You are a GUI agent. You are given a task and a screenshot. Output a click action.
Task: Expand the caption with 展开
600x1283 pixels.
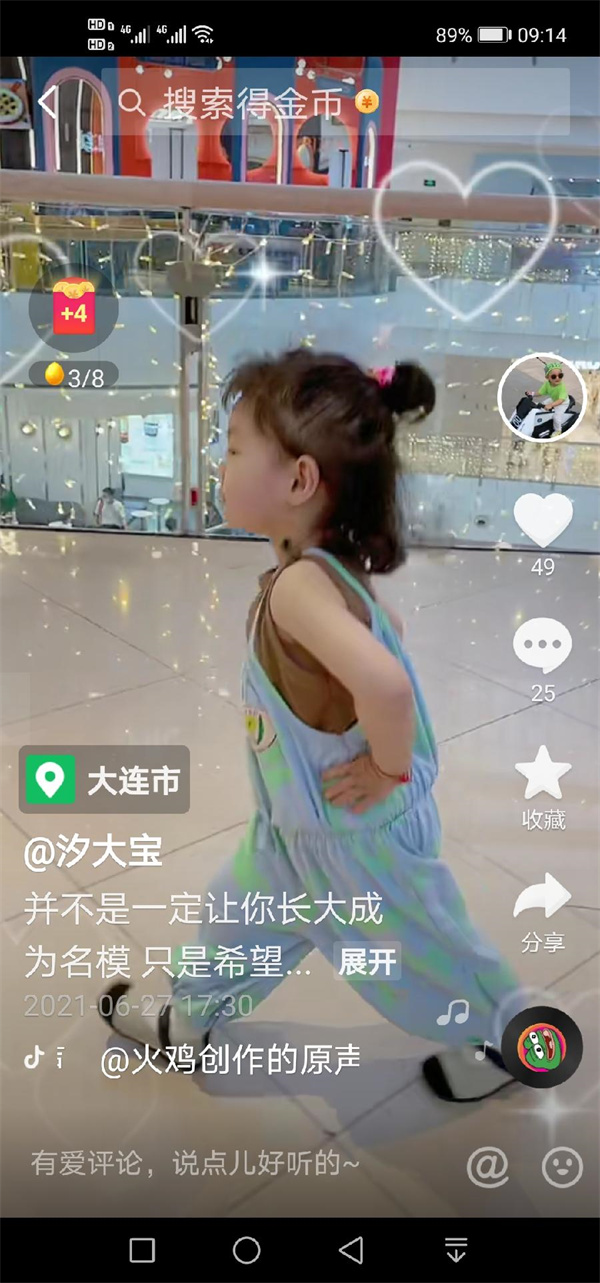367,963
